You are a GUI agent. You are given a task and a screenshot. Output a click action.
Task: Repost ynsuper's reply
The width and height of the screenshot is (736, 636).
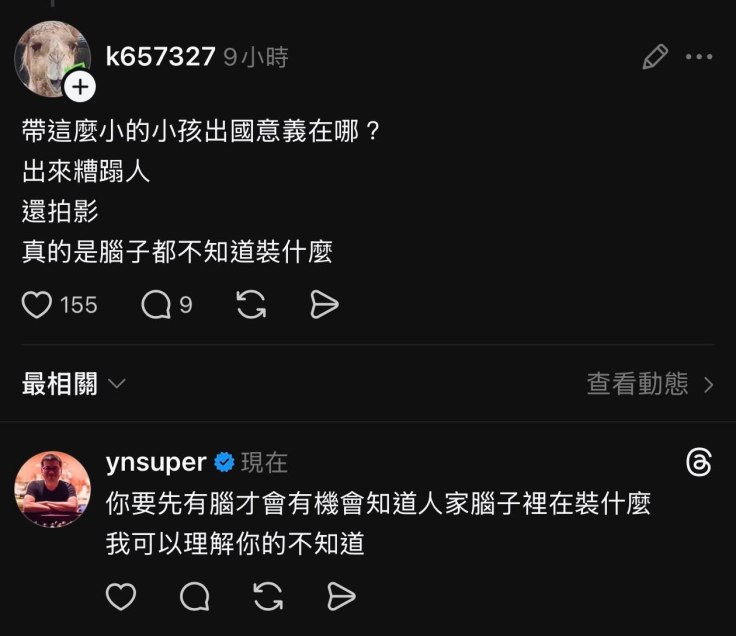pyautogui.click(x=268, y=597)
